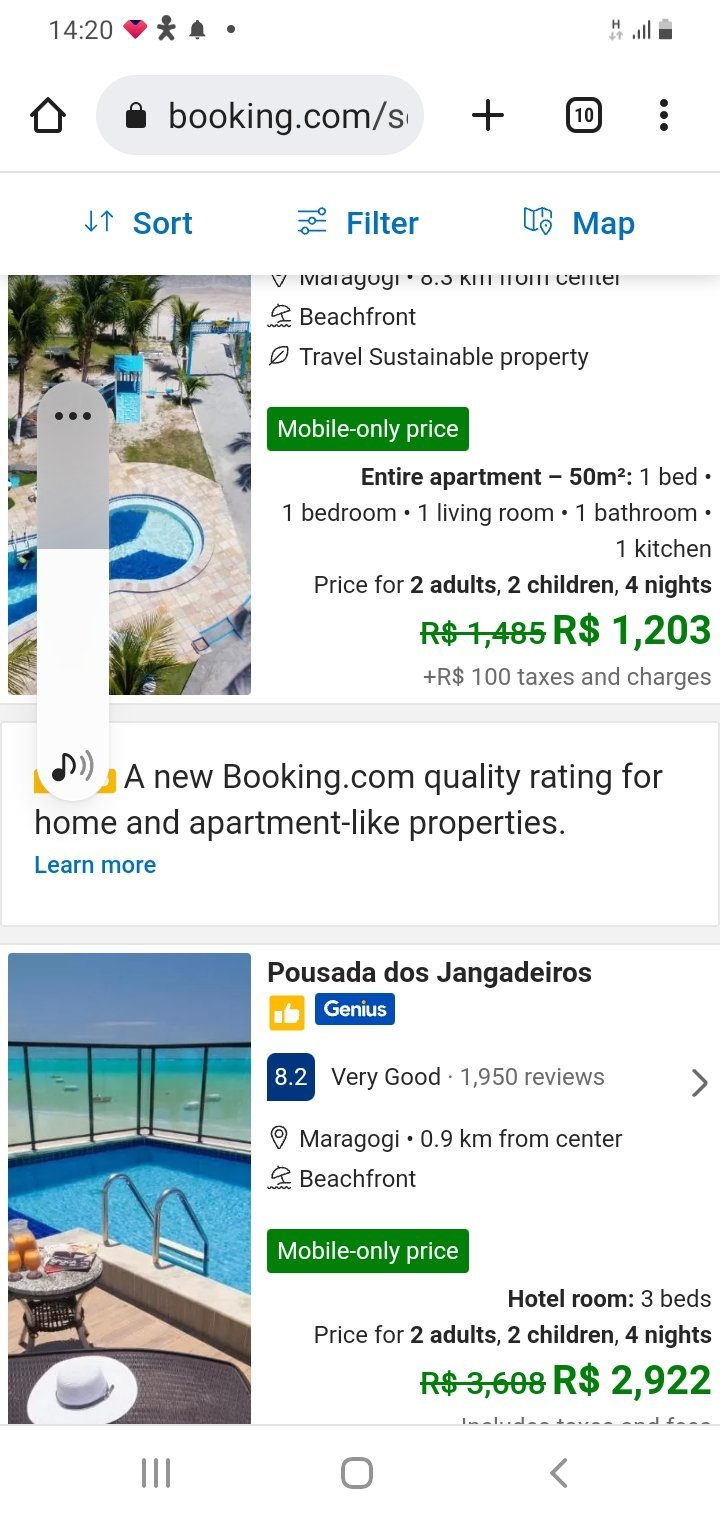Expand the floating volume panel options
Screen dimensions: 720x1520
tap(73, 416)
